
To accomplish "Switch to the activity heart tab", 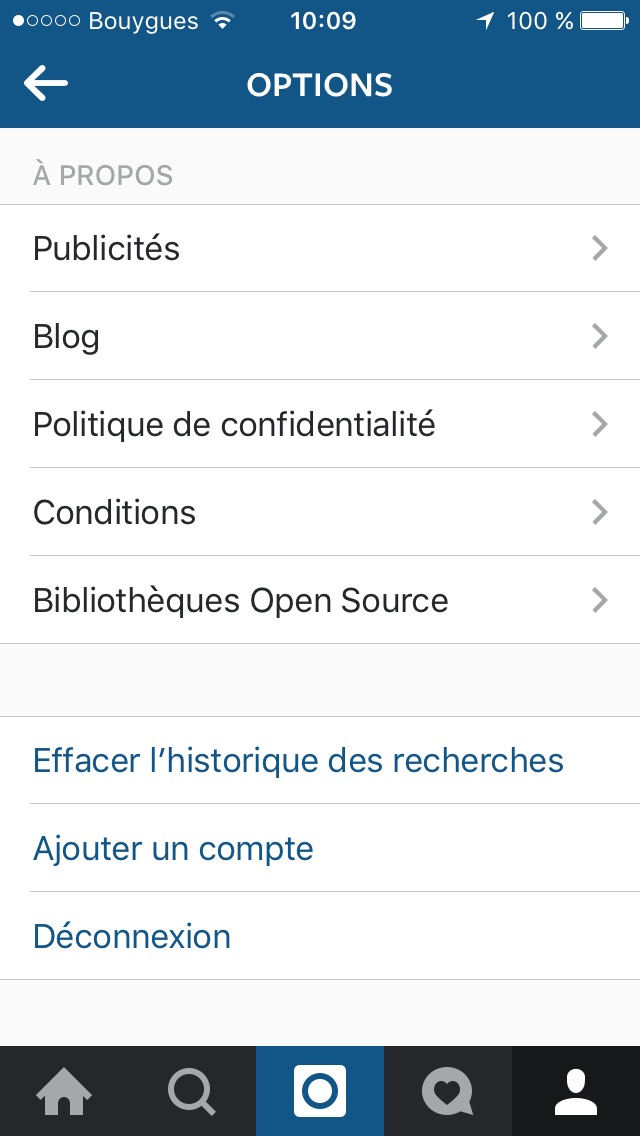I will point(448,1091).
